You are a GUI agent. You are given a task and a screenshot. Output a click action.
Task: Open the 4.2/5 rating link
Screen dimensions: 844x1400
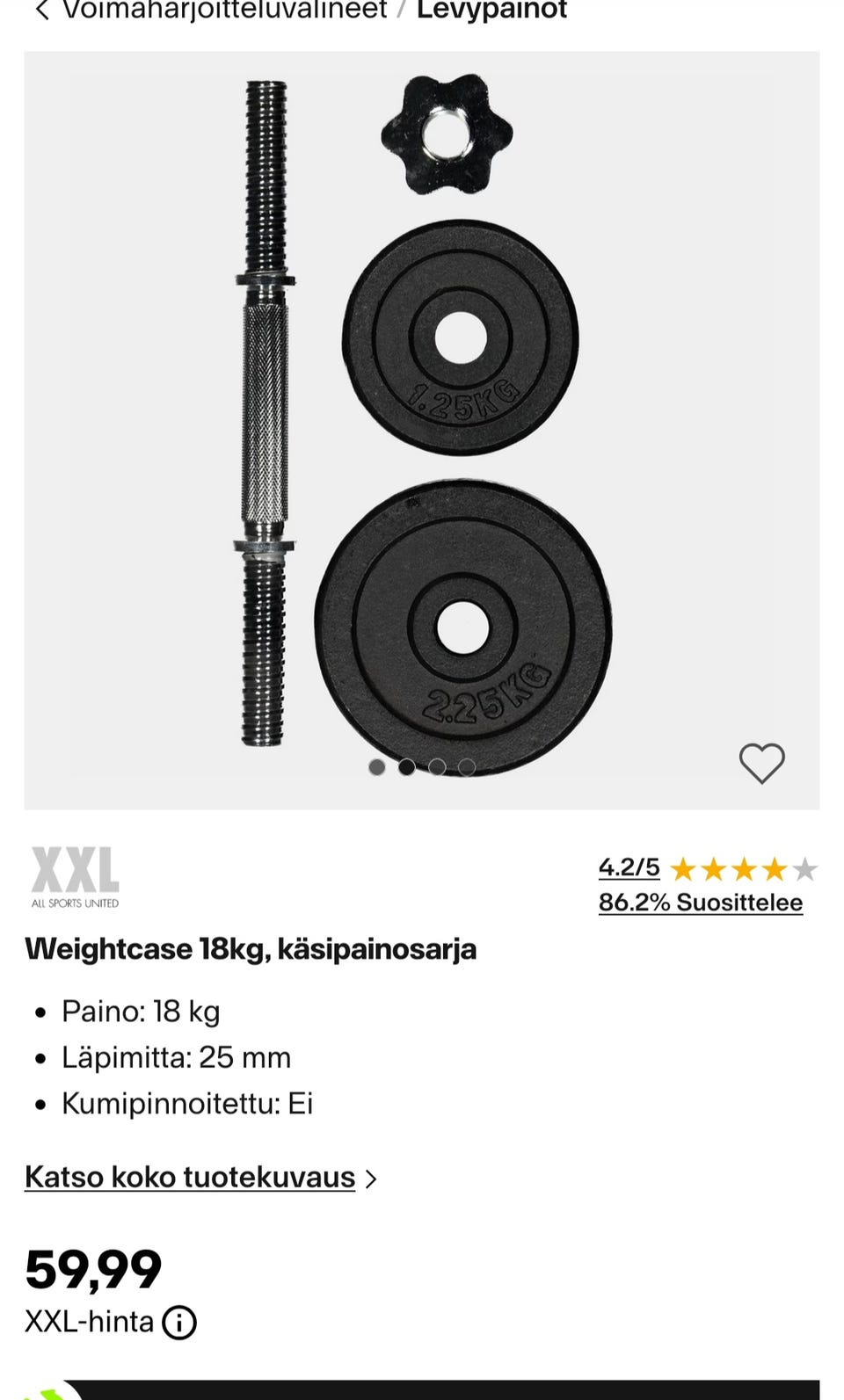point(628,867)
